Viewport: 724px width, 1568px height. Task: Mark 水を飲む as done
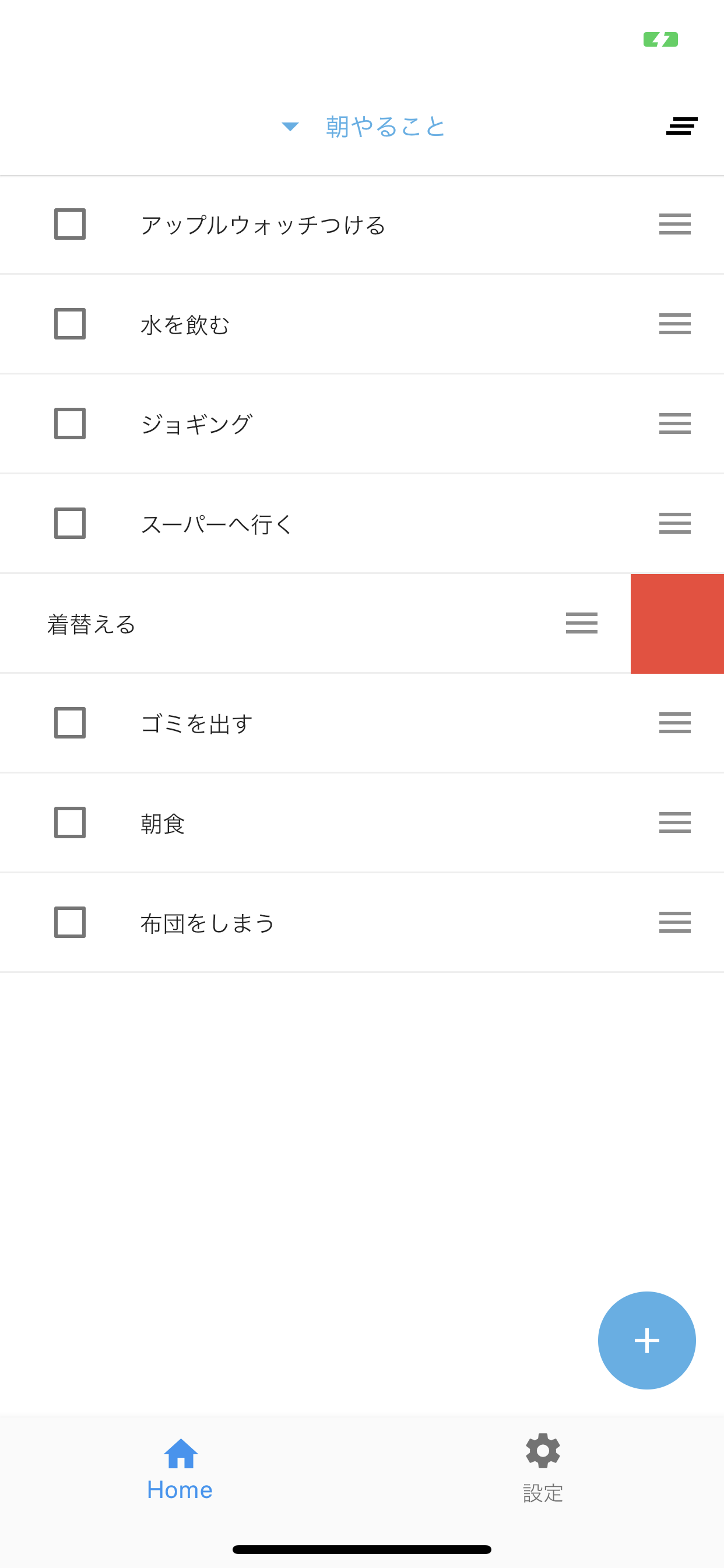(x=70, y=324)
